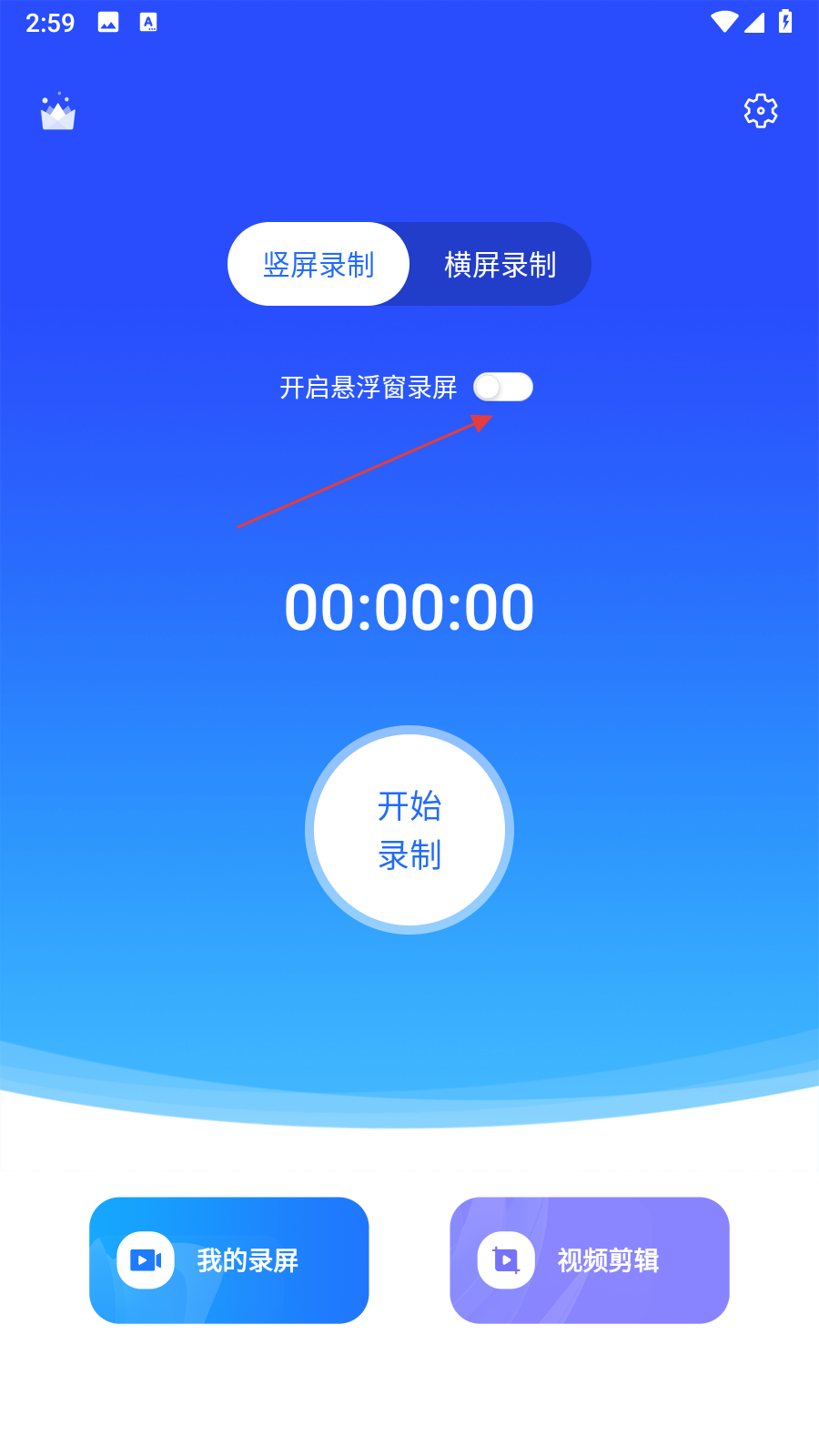Enable 开启悬浮窗录屏 floating window switch
This screenshot has height=1456, width=819.
click(503, 388)
